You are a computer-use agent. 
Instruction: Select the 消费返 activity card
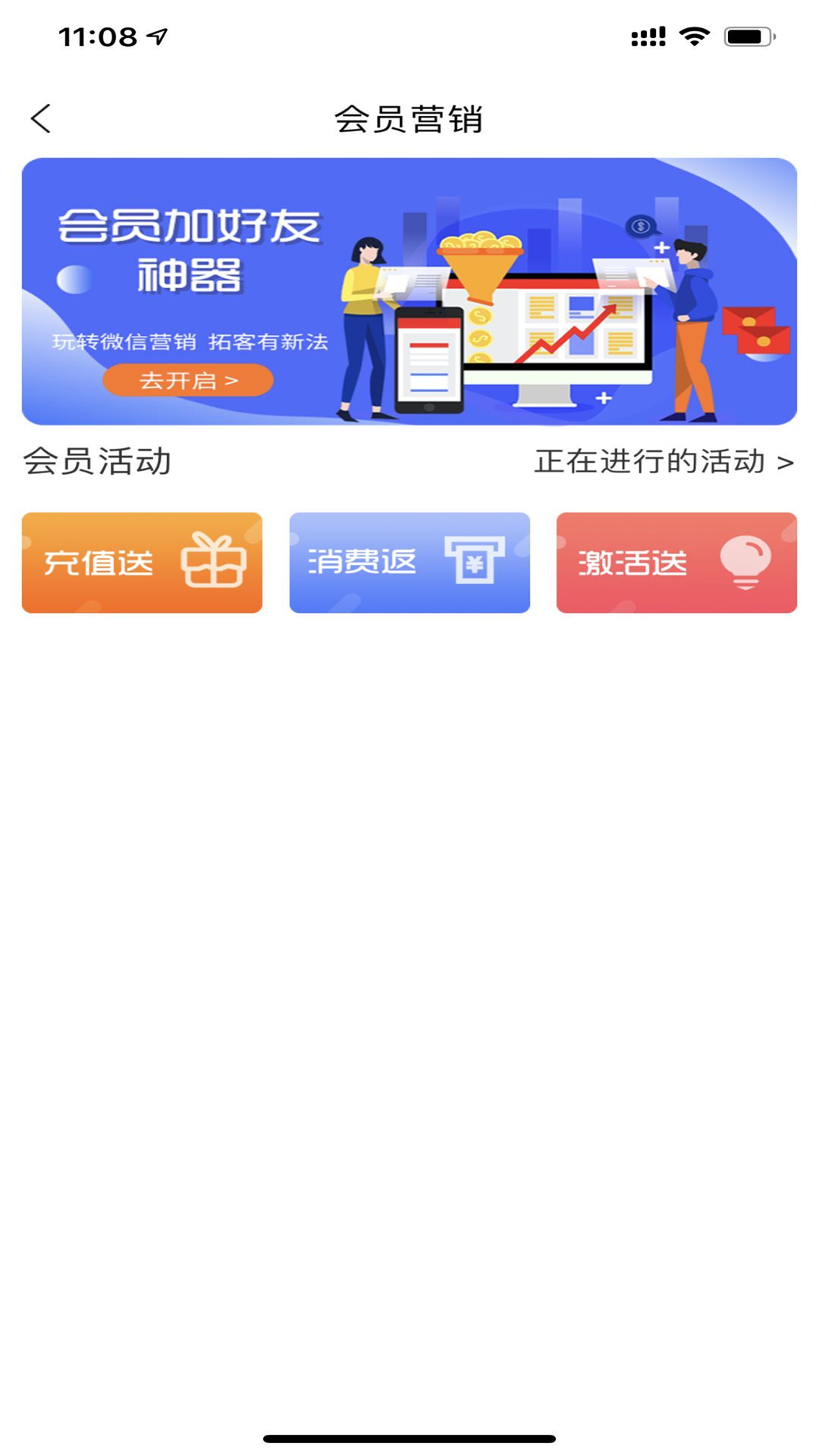coord(409,563)
